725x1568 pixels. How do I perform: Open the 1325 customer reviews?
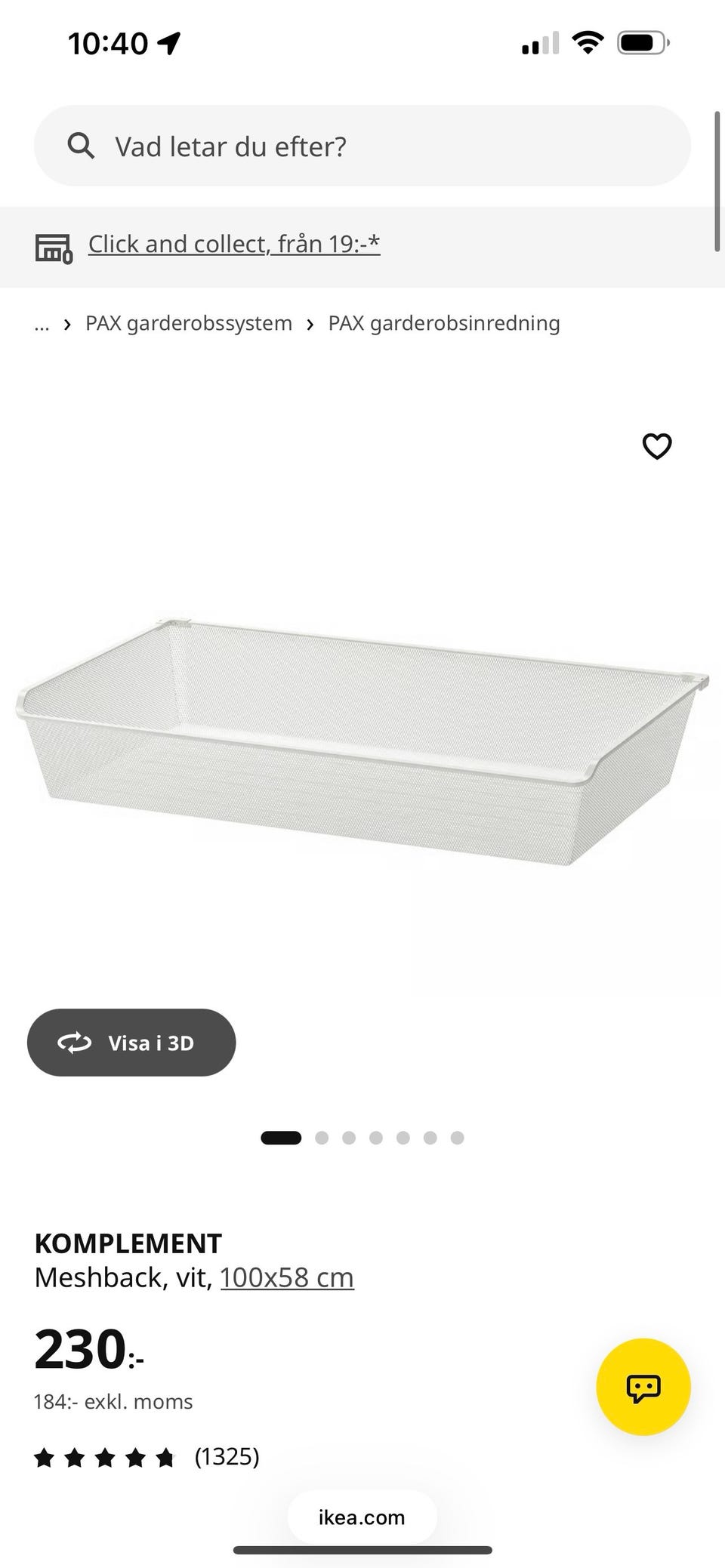coord(147,1456)
